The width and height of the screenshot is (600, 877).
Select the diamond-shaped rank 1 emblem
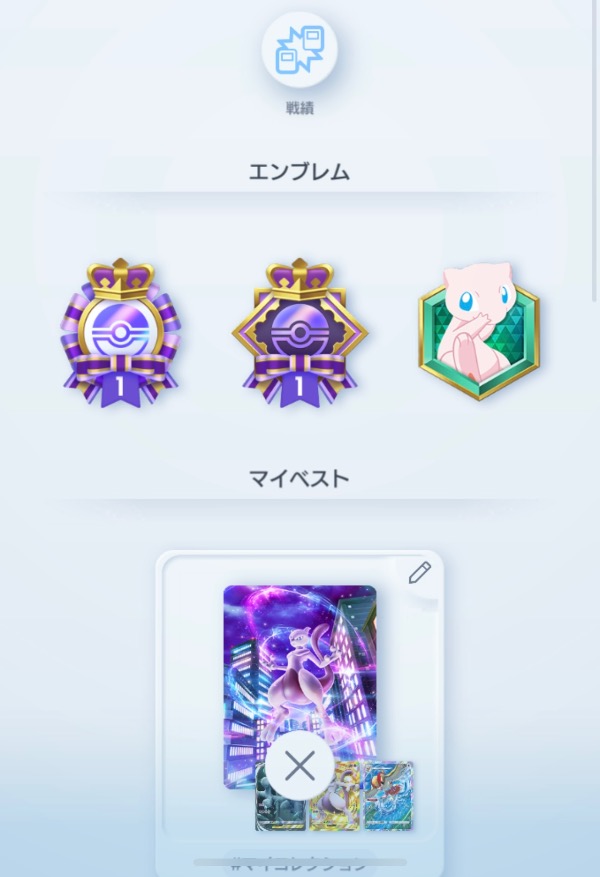pos(299,333)
